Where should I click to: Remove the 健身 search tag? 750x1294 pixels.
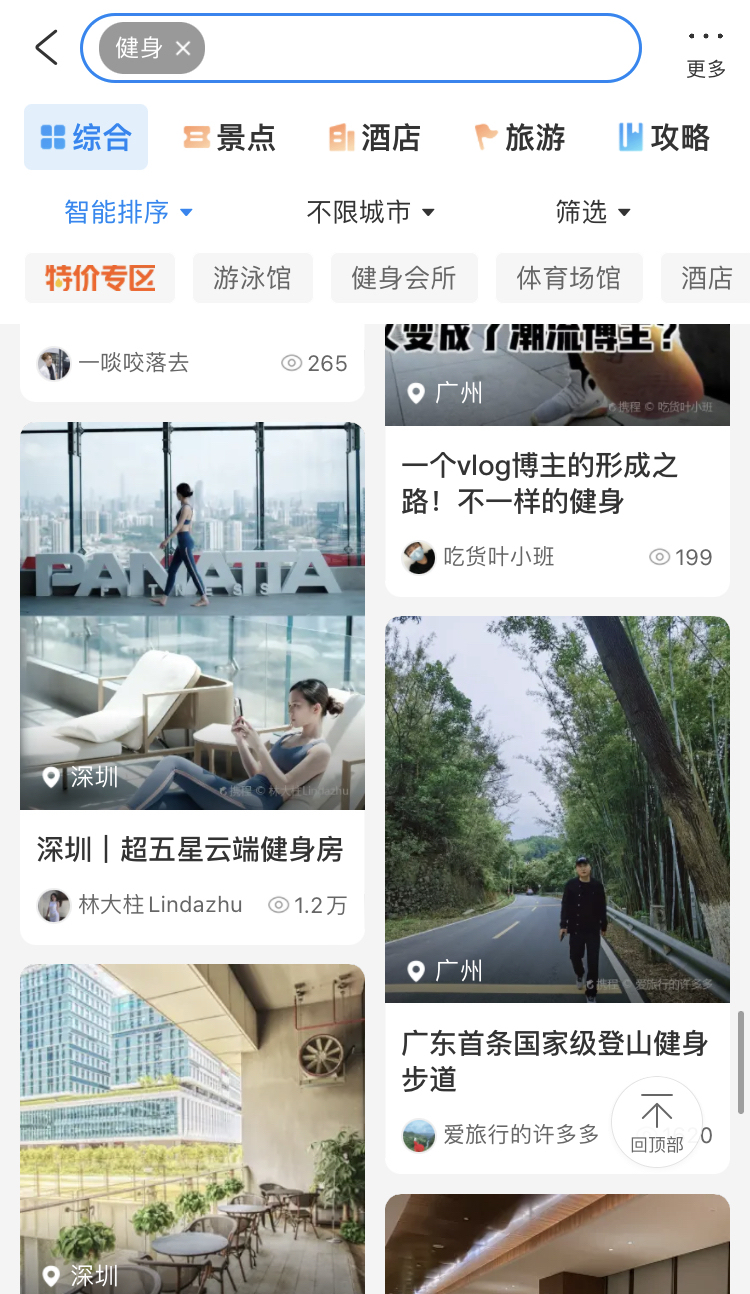tap(183, 48)
